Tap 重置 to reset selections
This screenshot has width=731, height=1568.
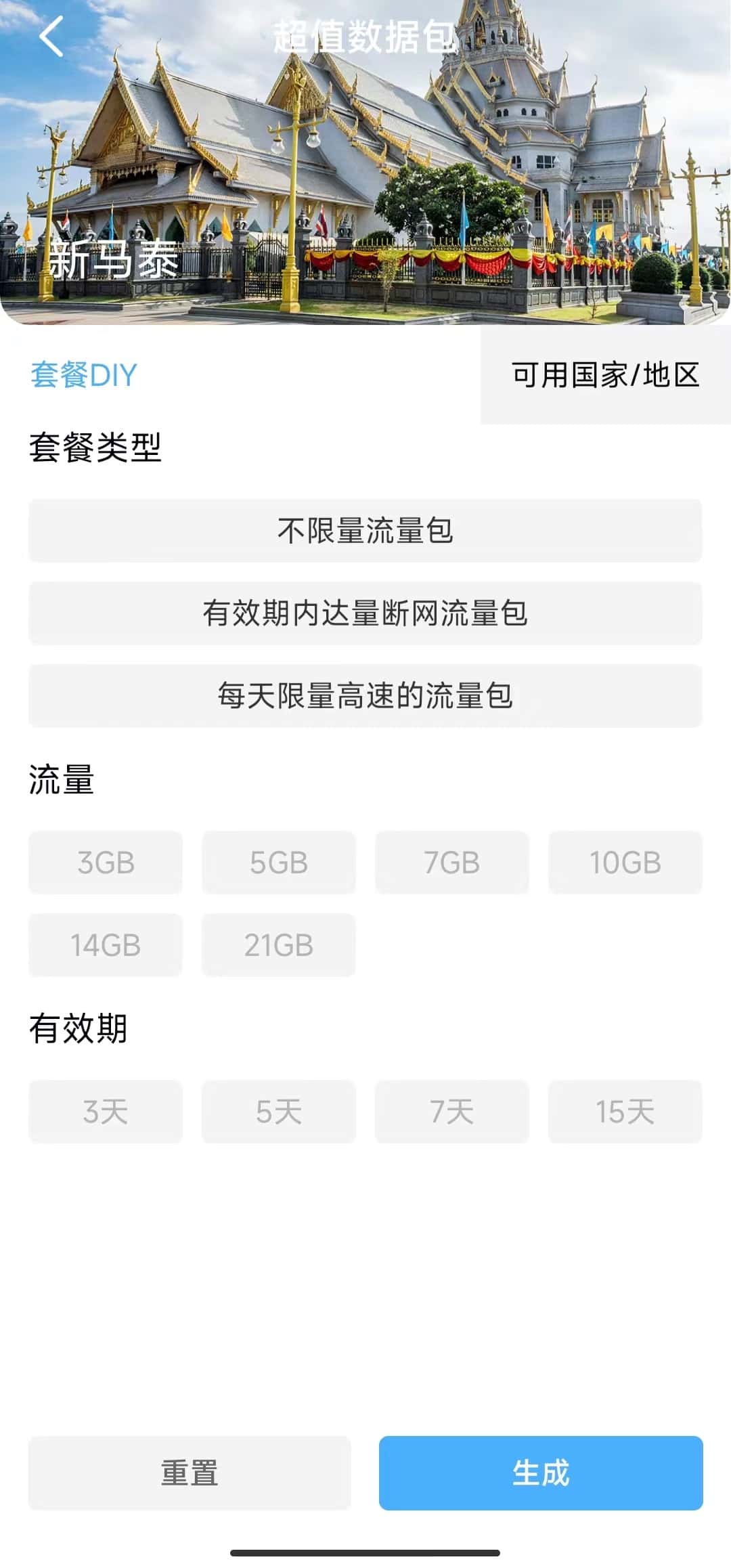(x=190, y=1473)
